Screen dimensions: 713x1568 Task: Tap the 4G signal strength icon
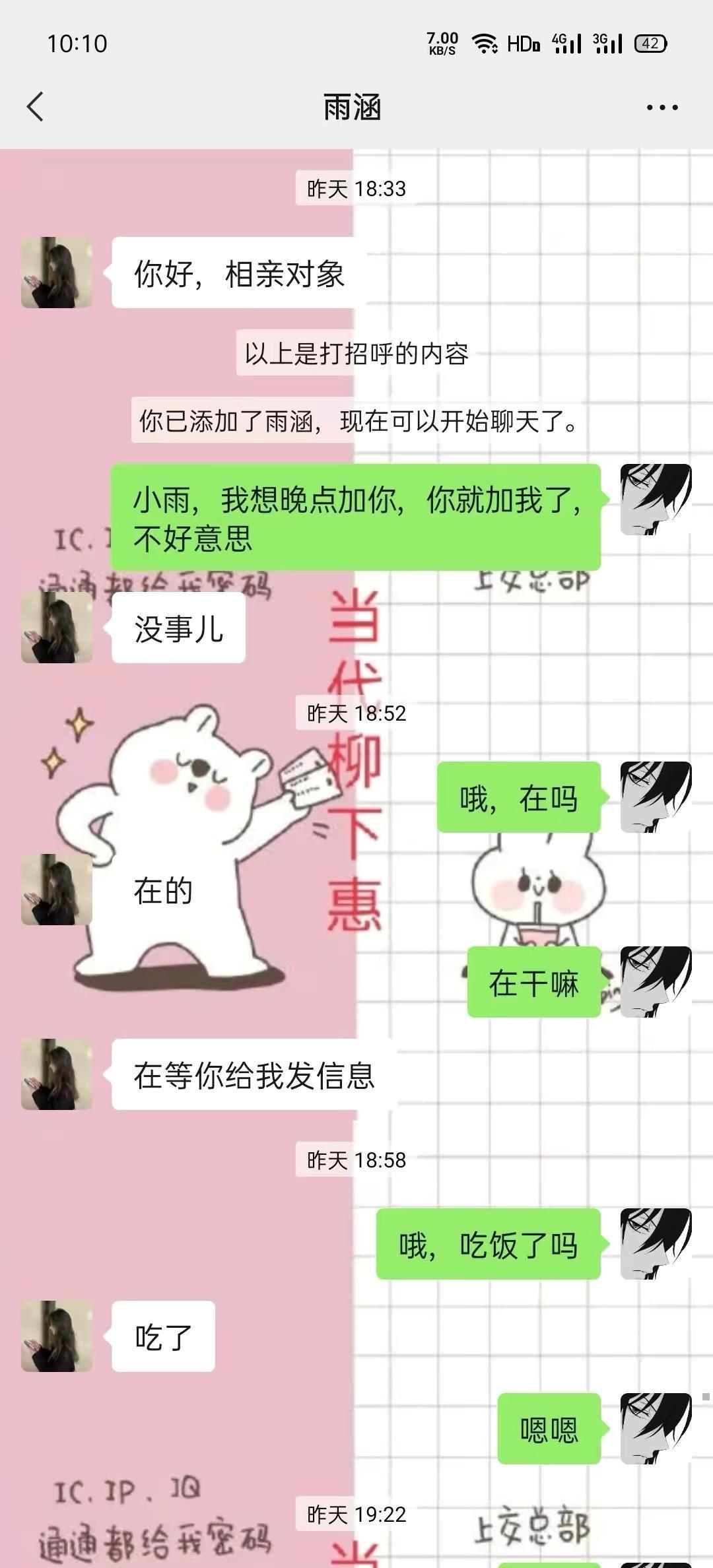point(564,44)
